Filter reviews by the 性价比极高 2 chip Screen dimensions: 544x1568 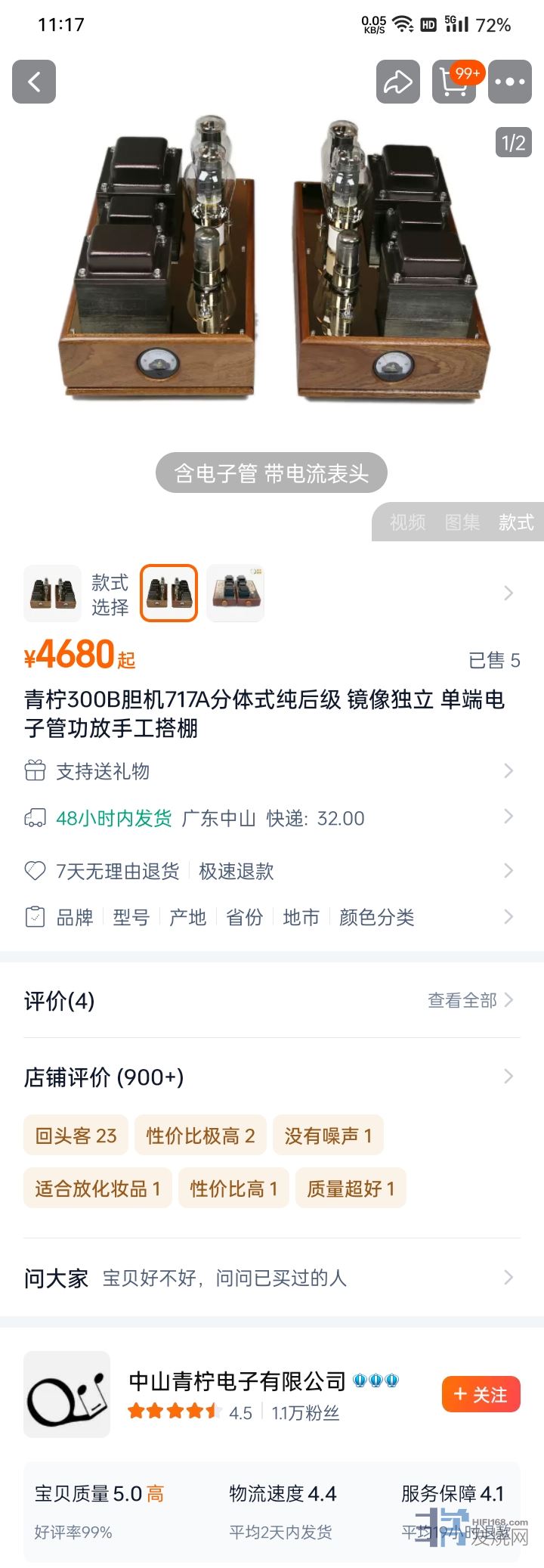click(x=200, y=1136)
